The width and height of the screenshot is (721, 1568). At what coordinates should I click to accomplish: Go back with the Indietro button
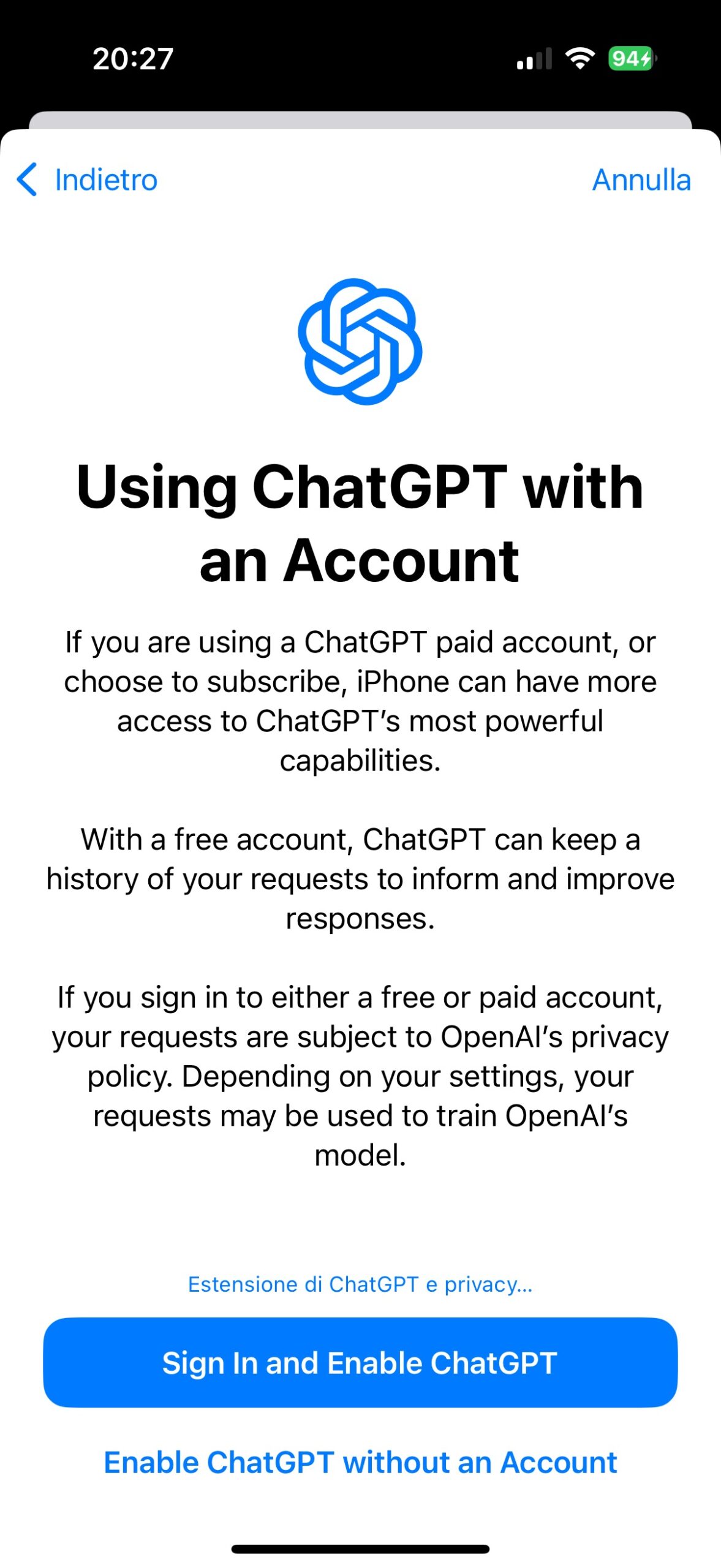(87, 179)
